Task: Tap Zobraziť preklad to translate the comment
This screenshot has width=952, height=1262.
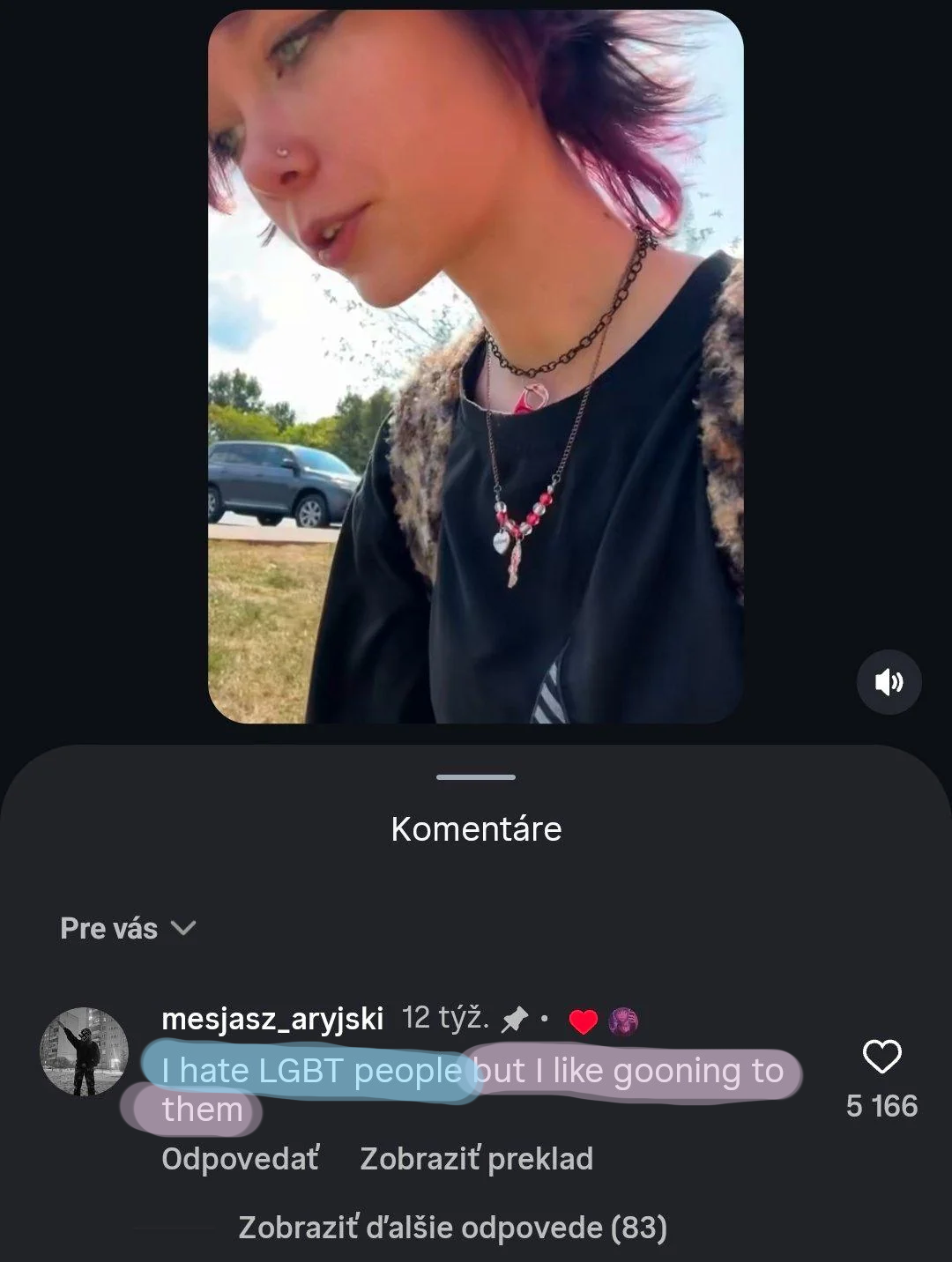Action: click(476, 1159)
